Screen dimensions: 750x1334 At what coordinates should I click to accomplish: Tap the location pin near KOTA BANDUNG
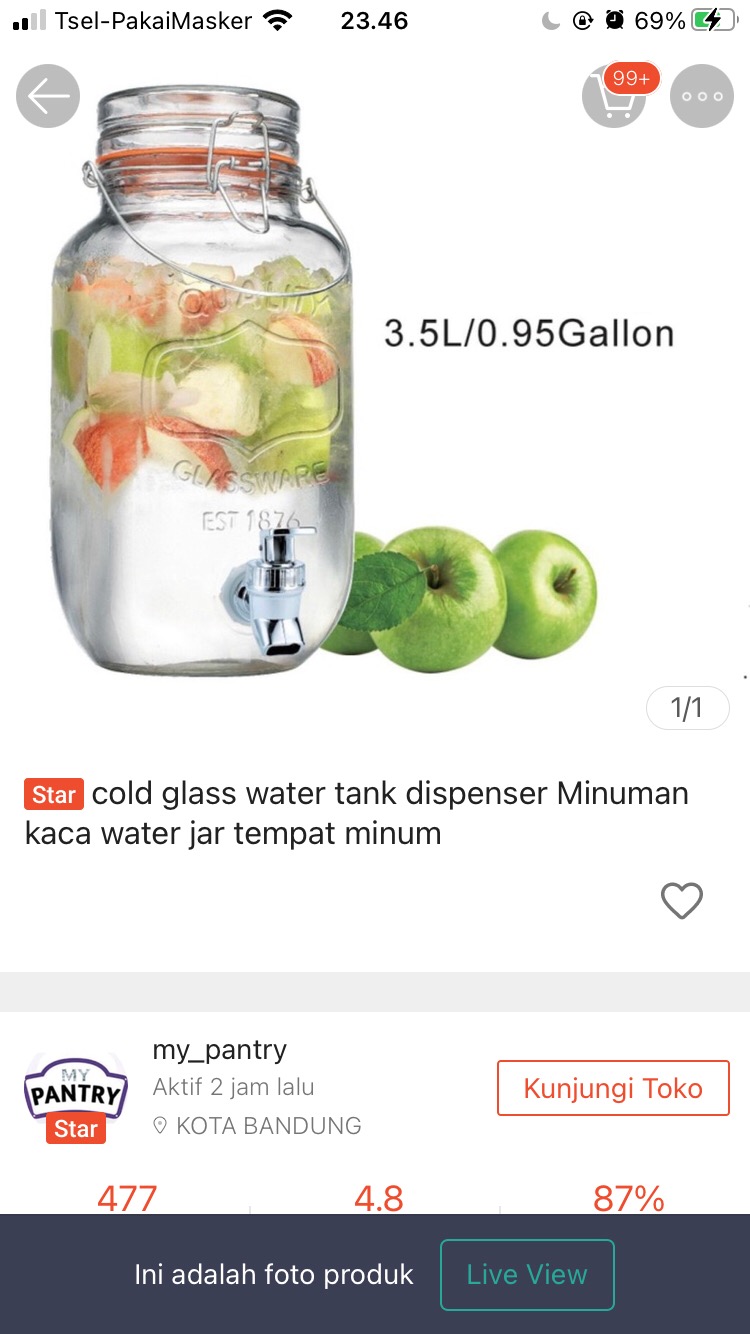(x=159, y=1126)
